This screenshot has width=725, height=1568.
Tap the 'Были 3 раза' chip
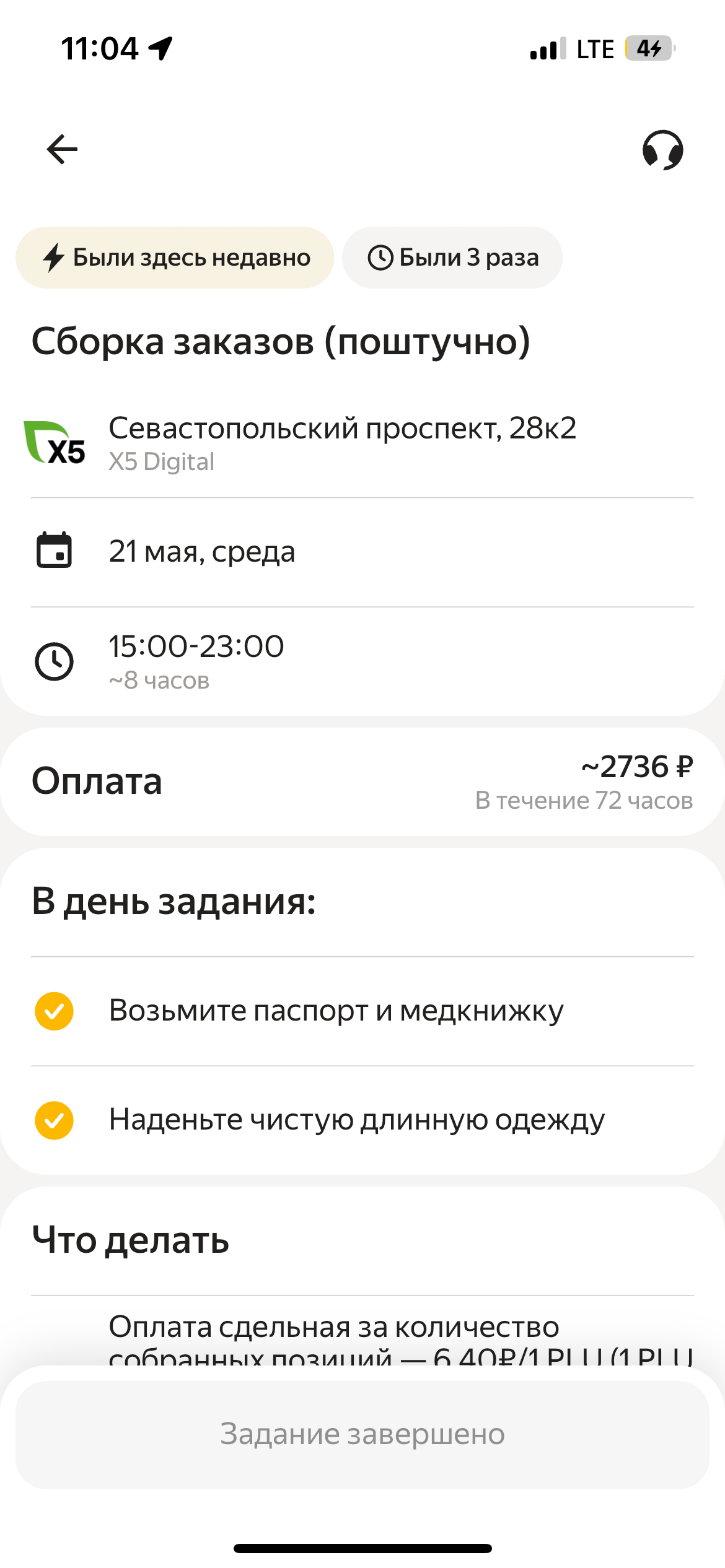[x=452, y=258]
